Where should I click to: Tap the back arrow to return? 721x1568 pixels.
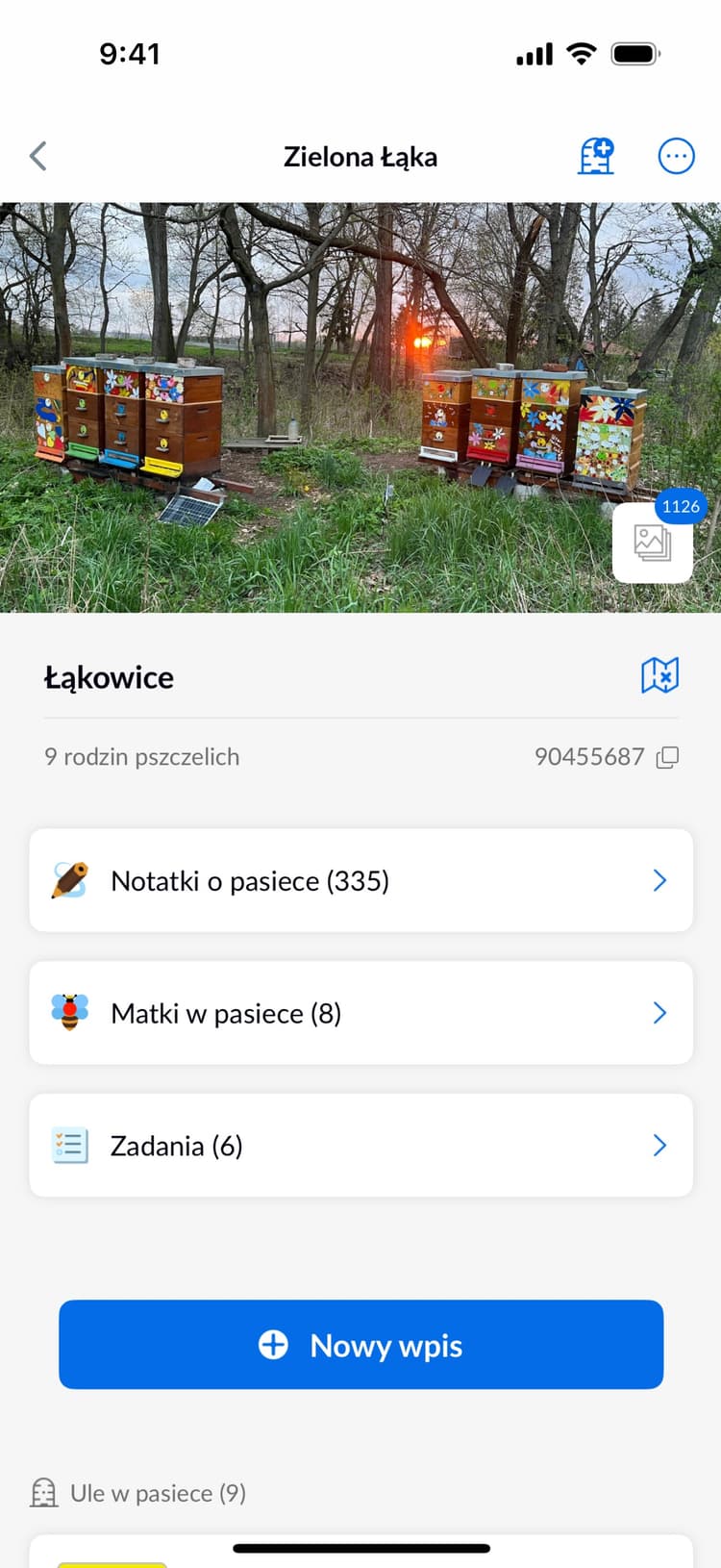pyautogui.click(x=37, y=156)
